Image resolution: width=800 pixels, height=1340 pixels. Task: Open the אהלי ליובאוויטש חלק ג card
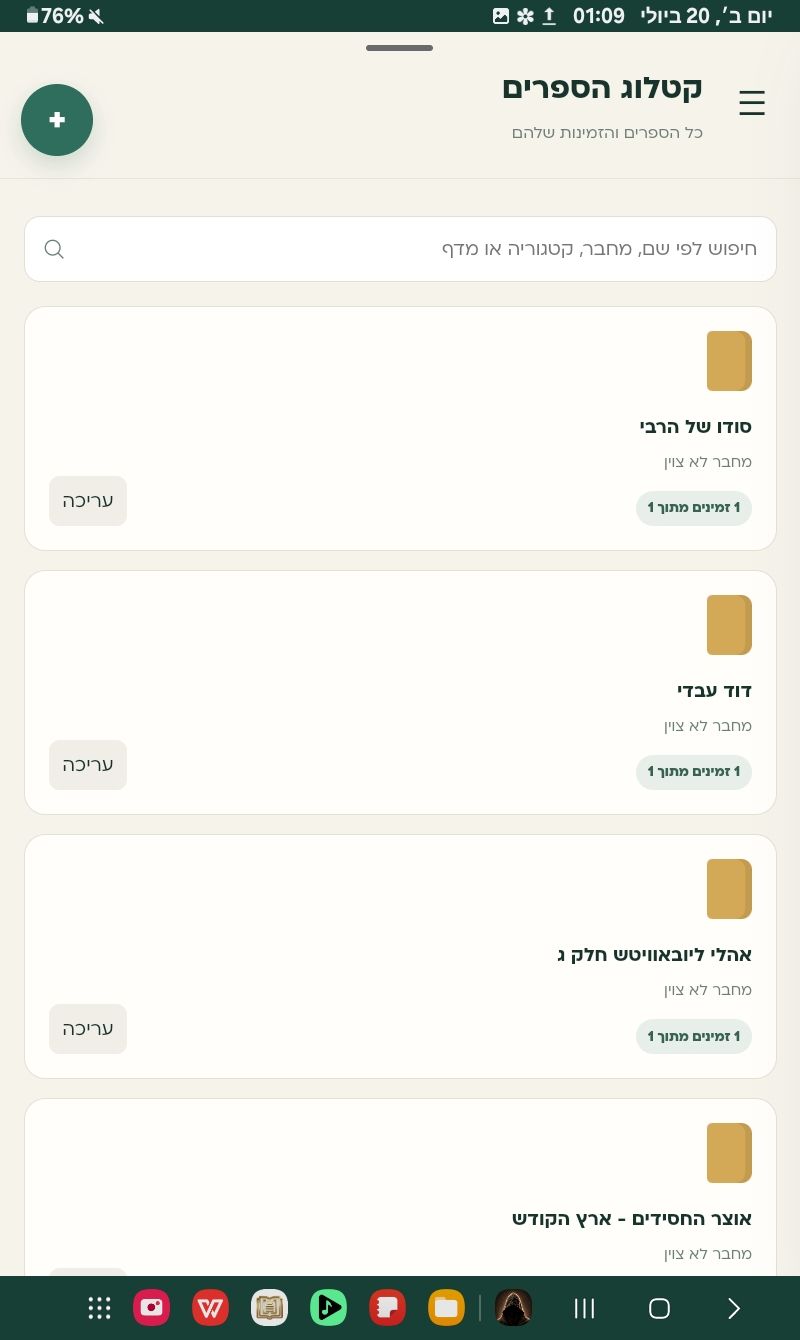click(x=400, y=956)
